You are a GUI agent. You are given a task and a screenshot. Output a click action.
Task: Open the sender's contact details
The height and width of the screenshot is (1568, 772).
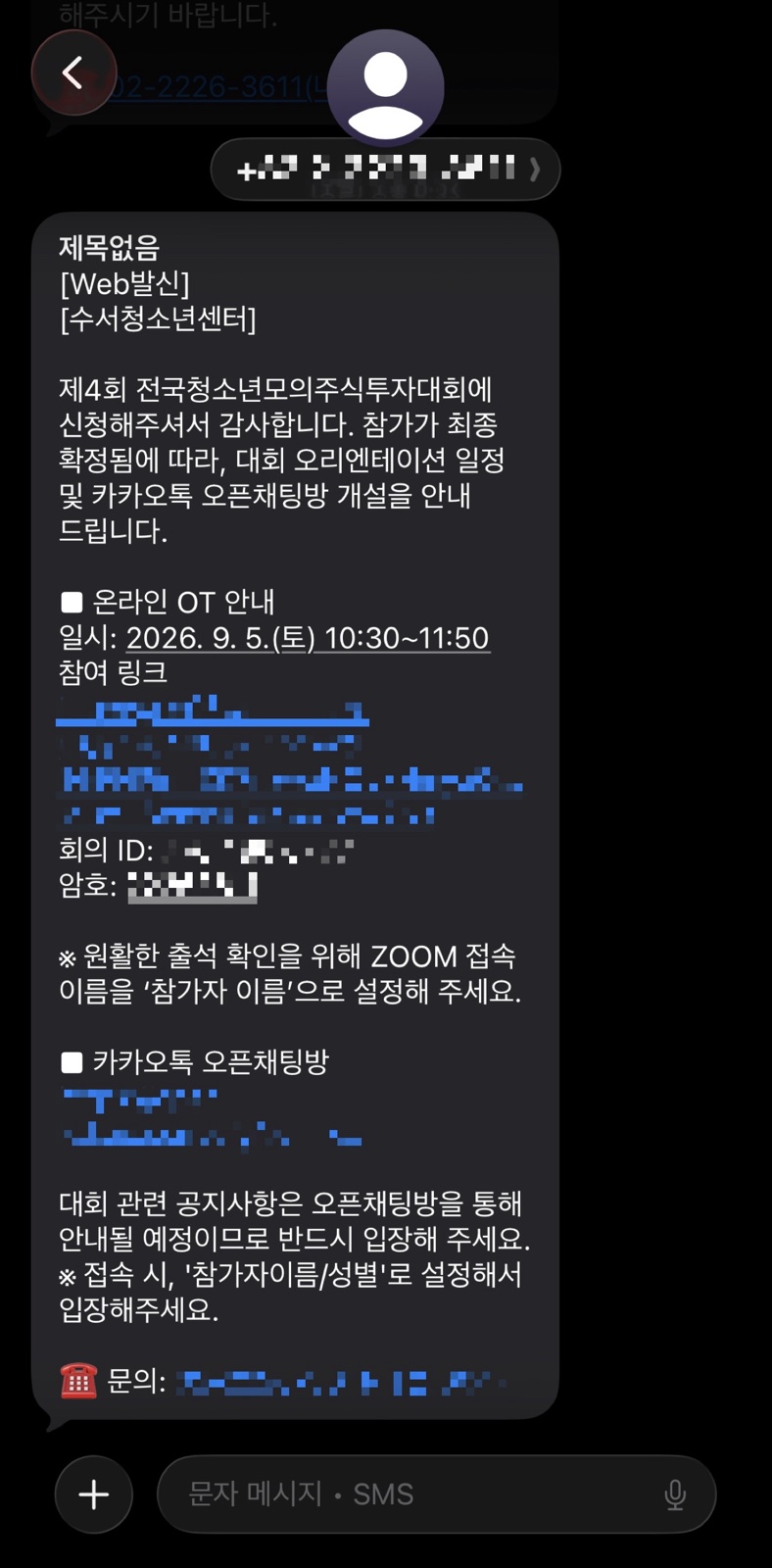click(385, 169)
